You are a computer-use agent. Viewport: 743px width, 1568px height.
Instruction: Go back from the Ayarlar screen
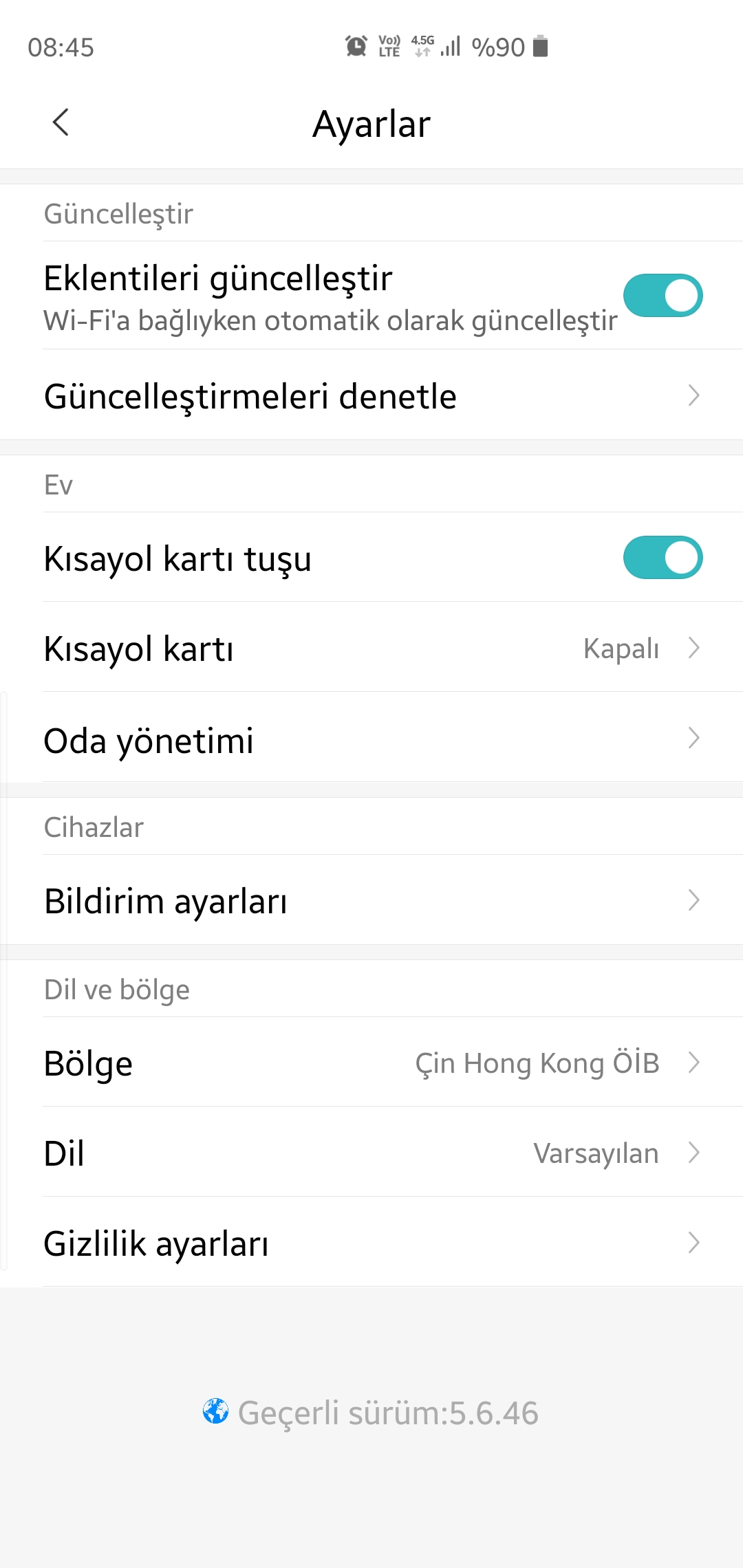pos(61,123)
